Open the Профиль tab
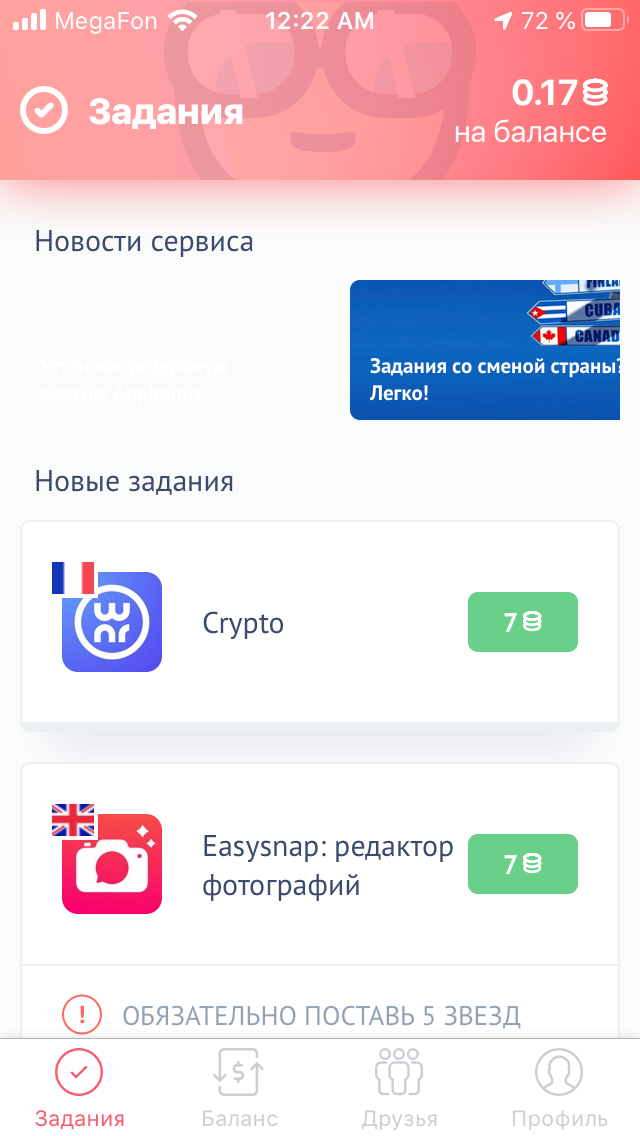Screen dimensions: 640x1136 [x=559, y=1086]
